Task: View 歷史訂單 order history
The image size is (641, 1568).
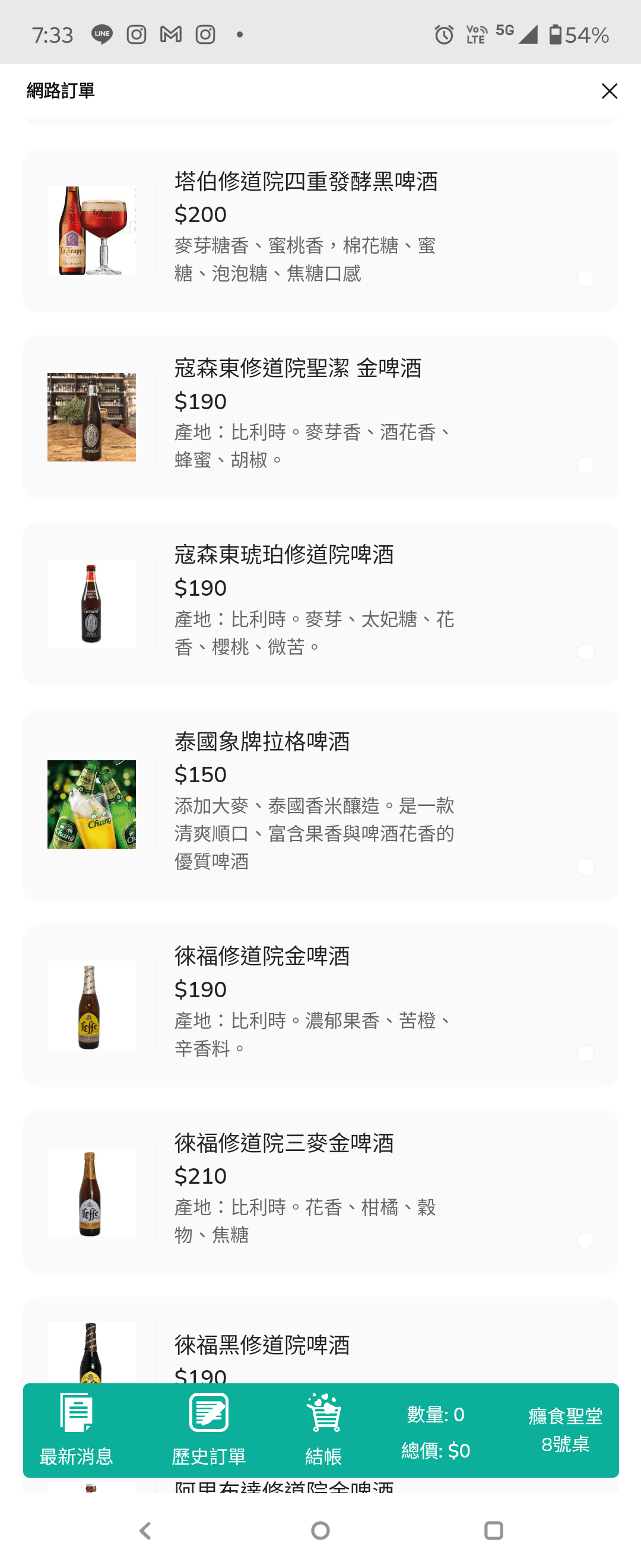Action: coord(208,1430)
